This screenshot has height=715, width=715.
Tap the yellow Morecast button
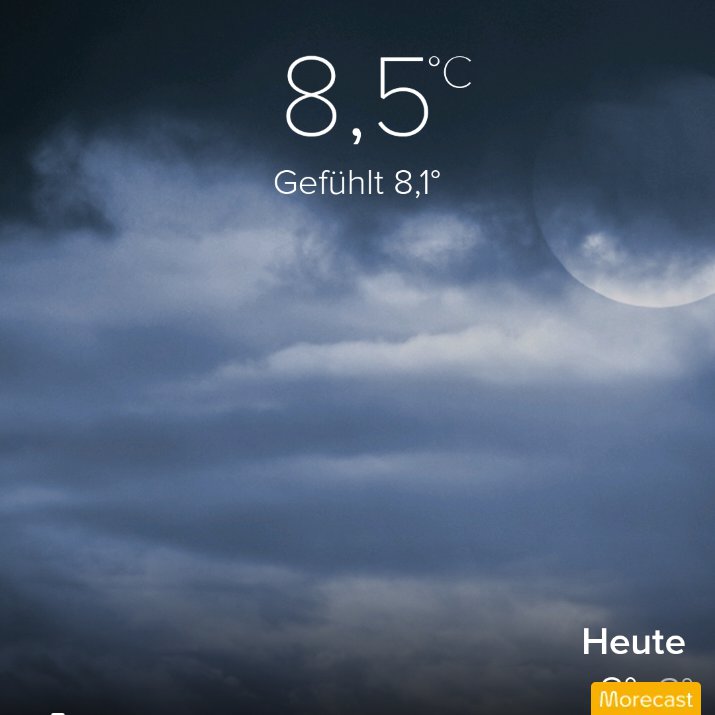pos(646,700)
